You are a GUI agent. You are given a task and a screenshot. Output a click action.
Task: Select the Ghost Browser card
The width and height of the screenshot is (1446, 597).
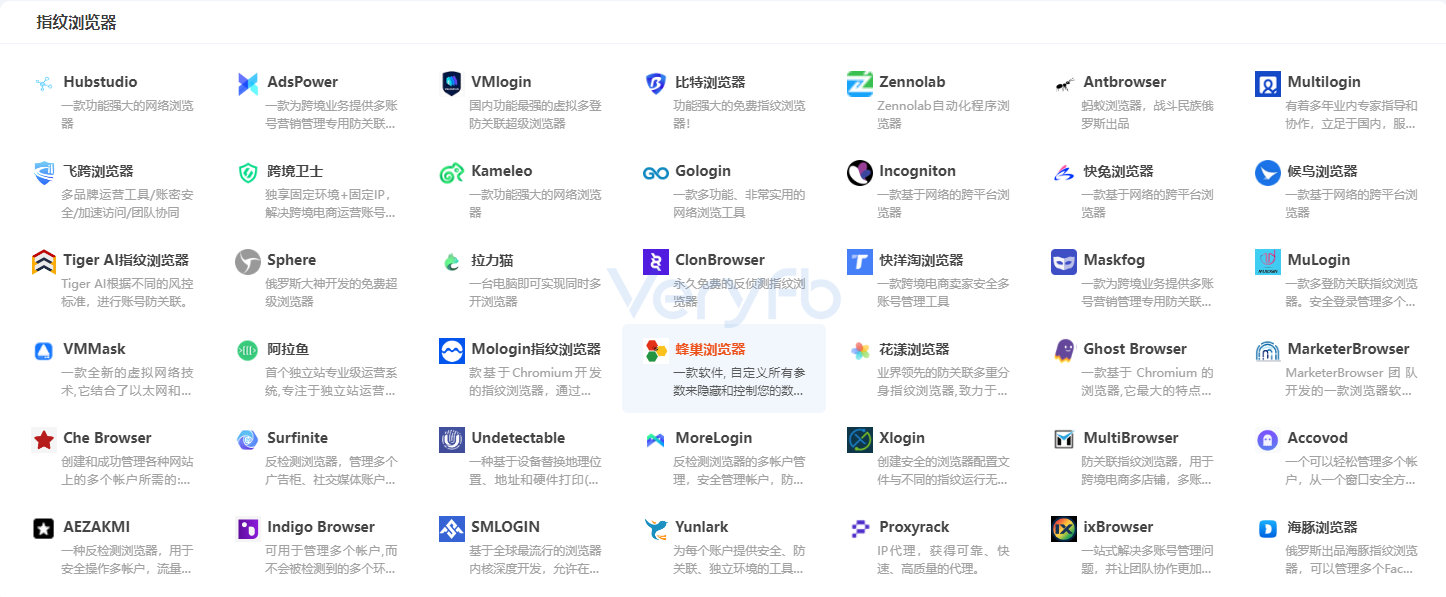[x=1135, y=349]
